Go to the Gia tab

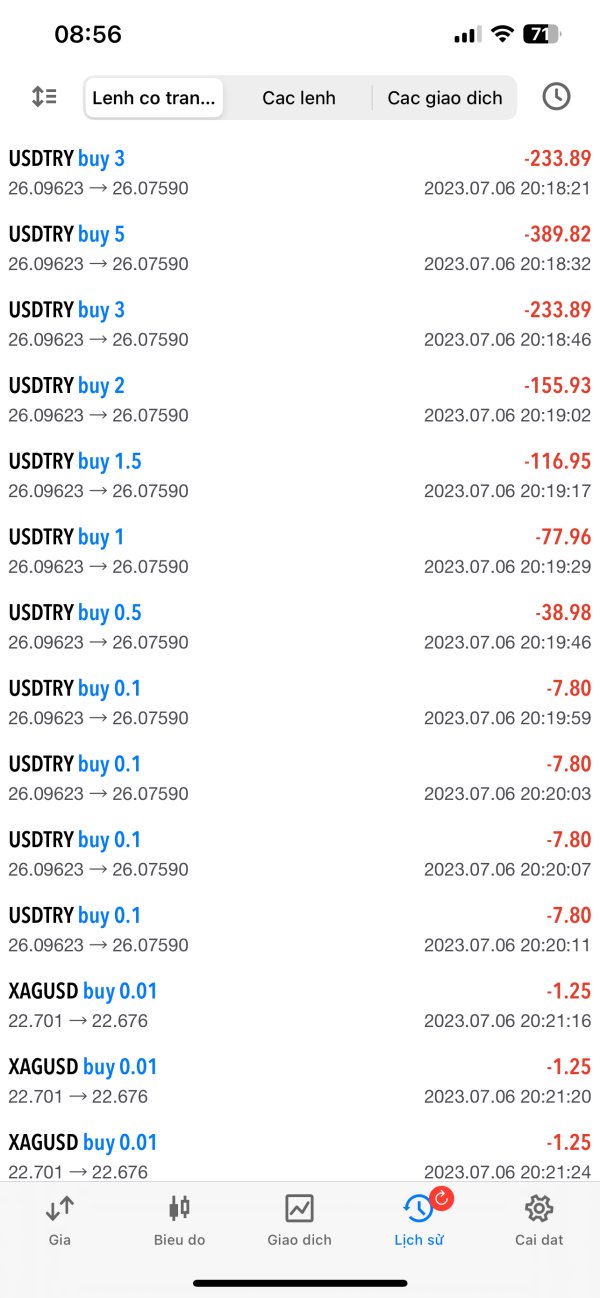tap(59, 1220)
